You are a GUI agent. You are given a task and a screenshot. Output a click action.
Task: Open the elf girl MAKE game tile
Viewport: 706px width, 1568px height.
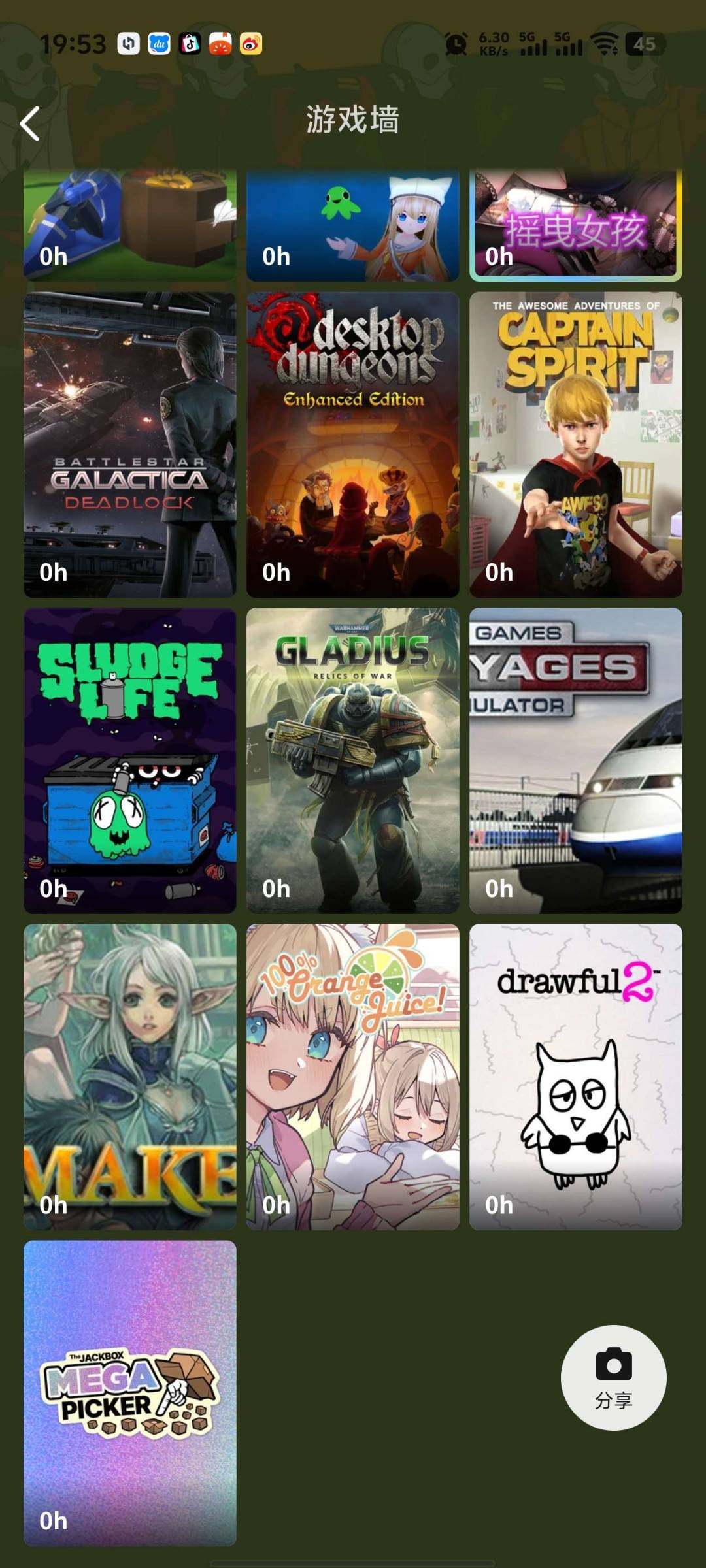[130, 1076]
